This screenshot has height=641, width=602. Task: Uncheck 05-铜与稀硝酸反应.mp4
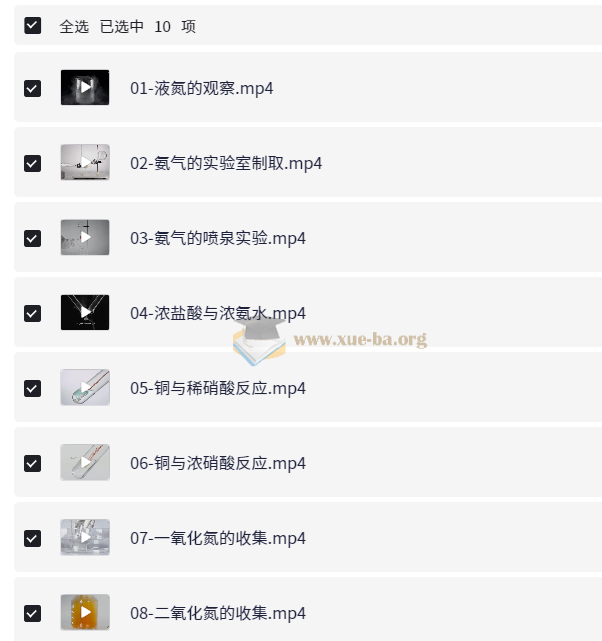click(x=33, y=388)
